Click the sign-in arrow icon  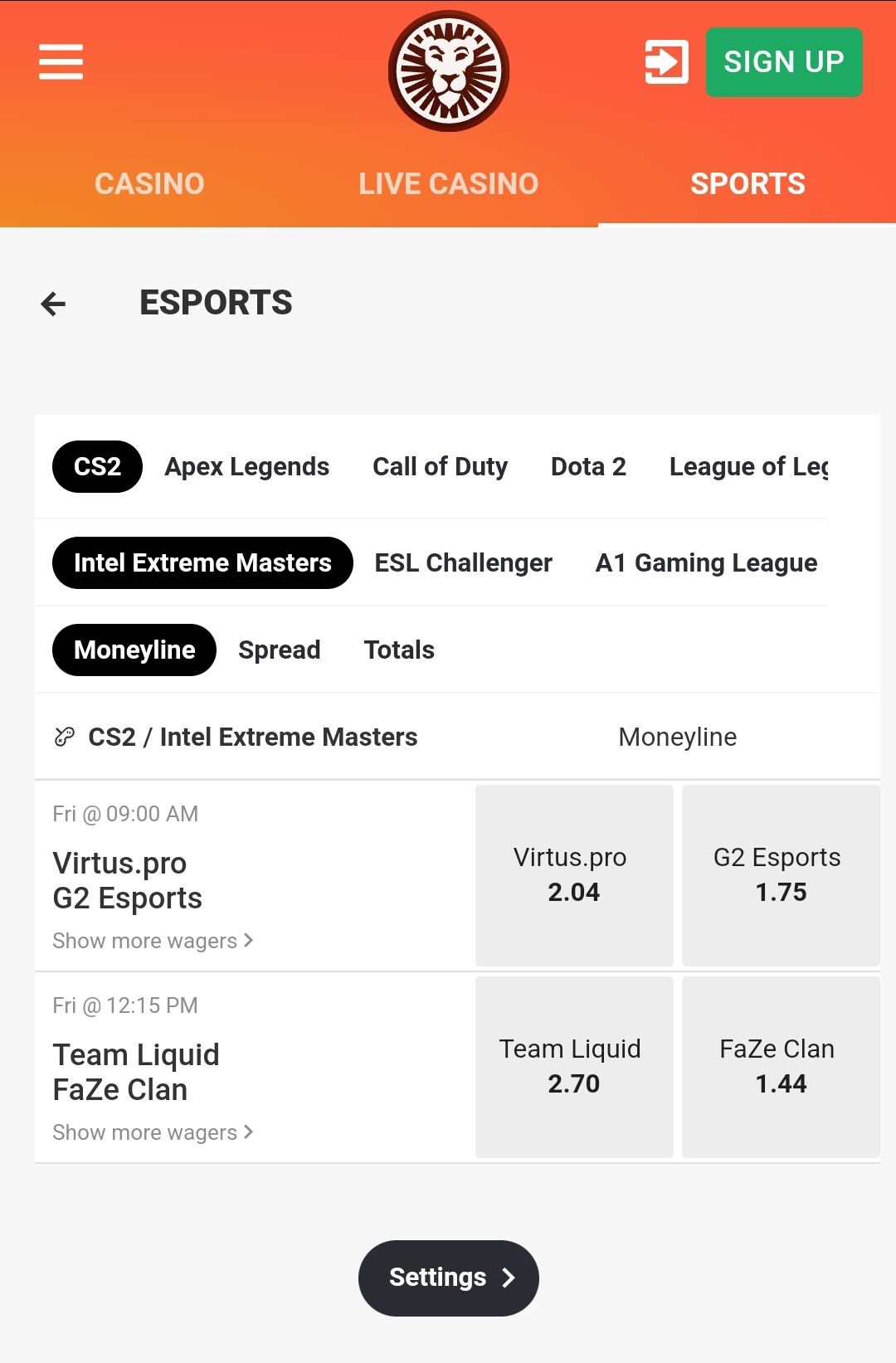click(x=667, y=61)
